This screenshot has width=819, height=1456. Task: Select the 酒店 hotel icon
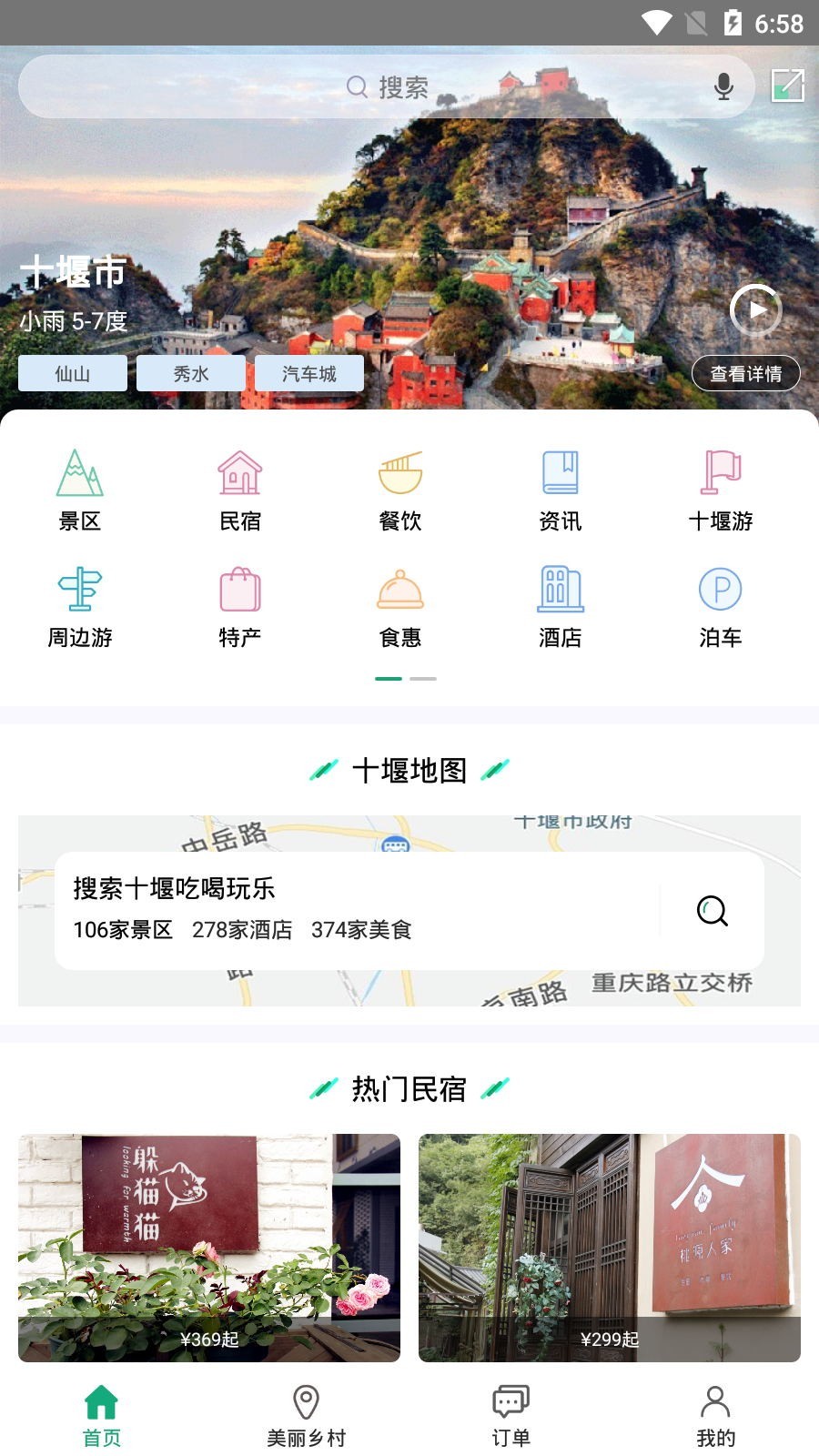pos(561,607)
